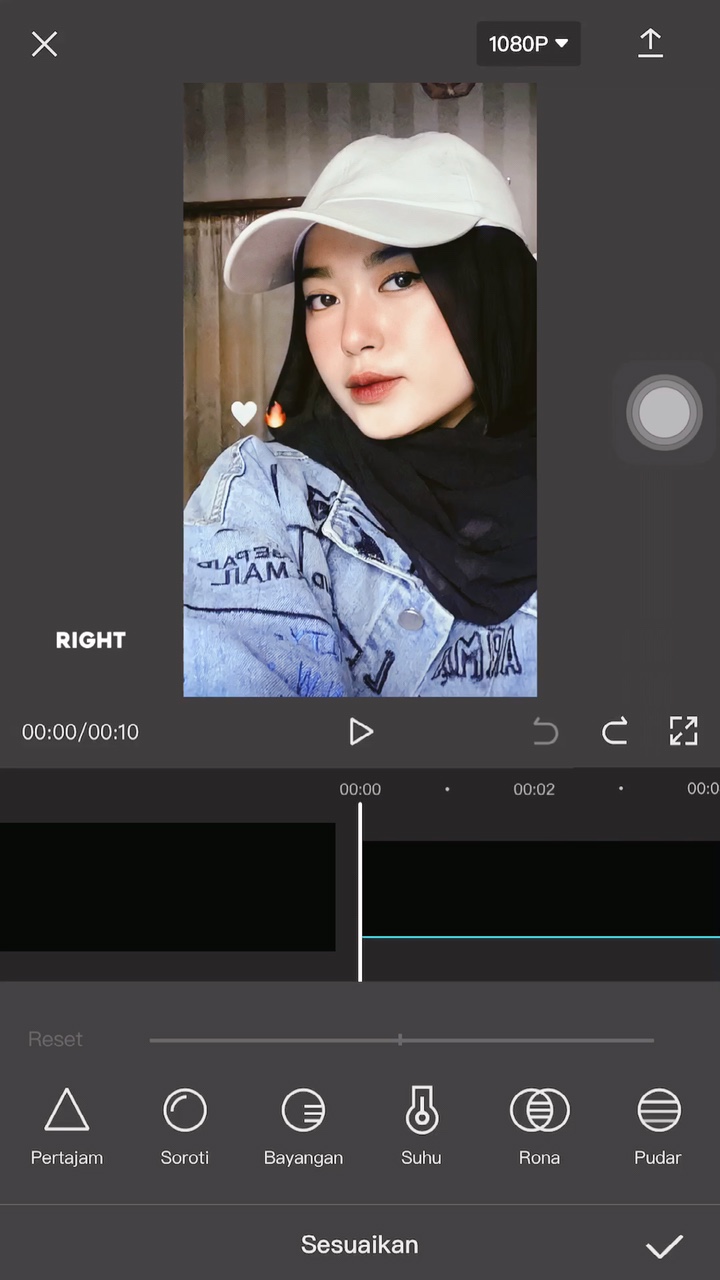Select the Pertajam adjustment
The image size is (720, 1280).
[x=67, y=1126]
